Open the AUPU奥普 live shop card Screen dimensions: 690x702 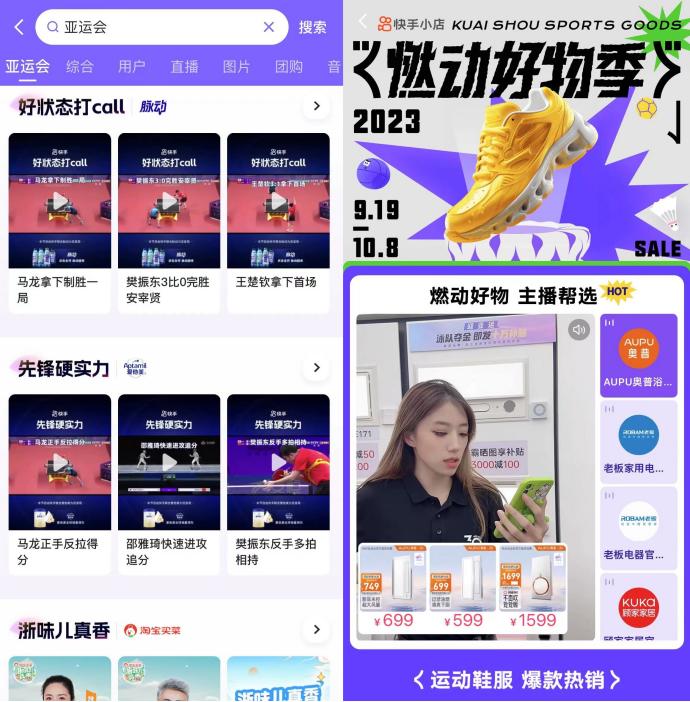[x=638, y=355]
